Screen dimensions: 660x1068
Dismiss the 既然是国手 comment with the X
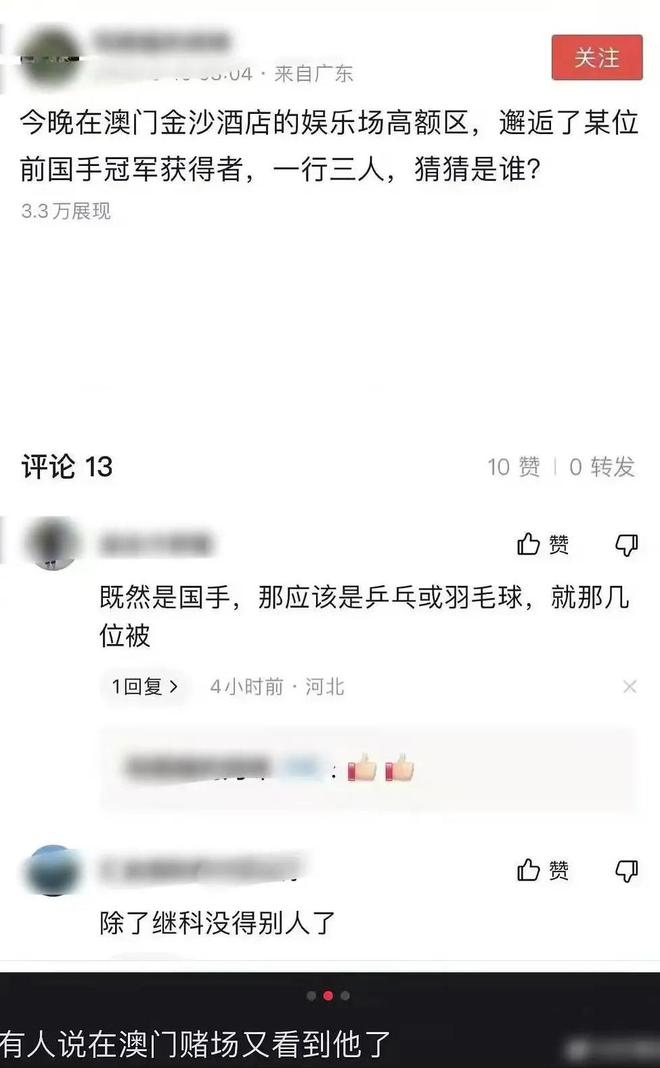(630, 687)
